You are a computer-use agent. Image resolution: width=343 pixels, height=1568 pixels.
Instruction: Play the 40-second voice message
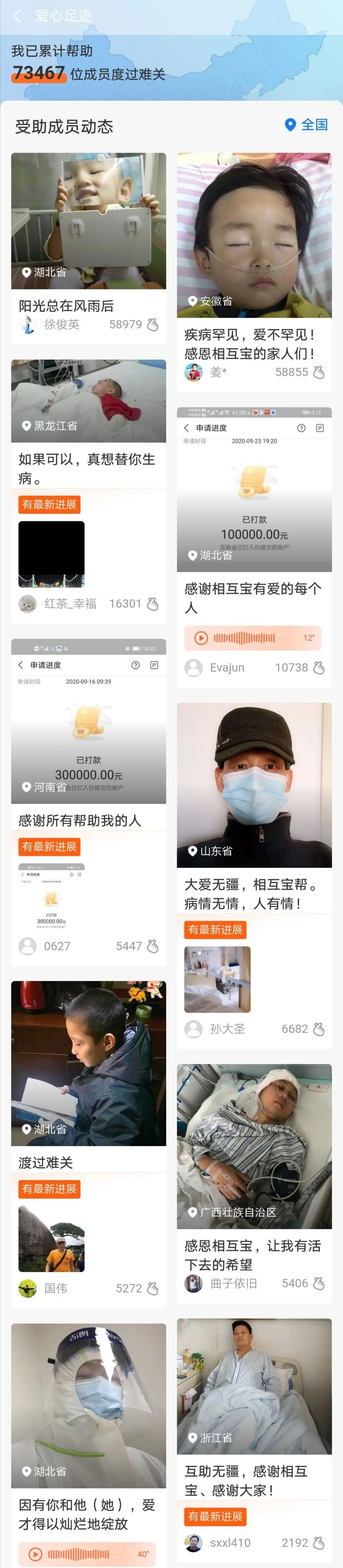36,1553
